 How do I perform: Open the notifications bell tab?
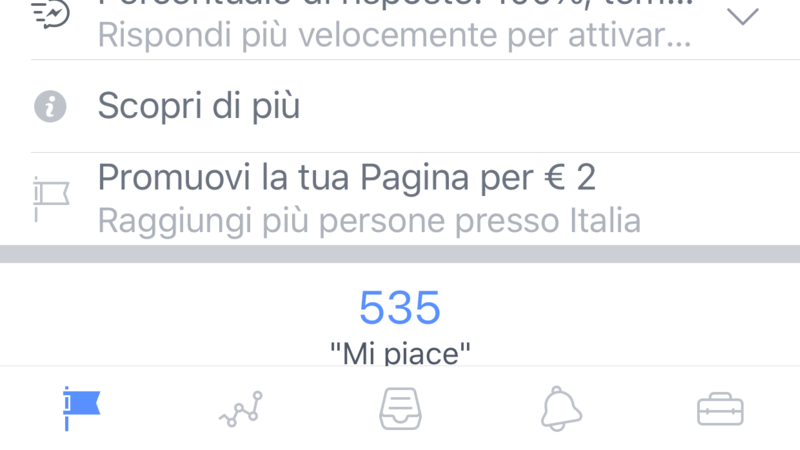pyautogui.click(x=561, y=408)
